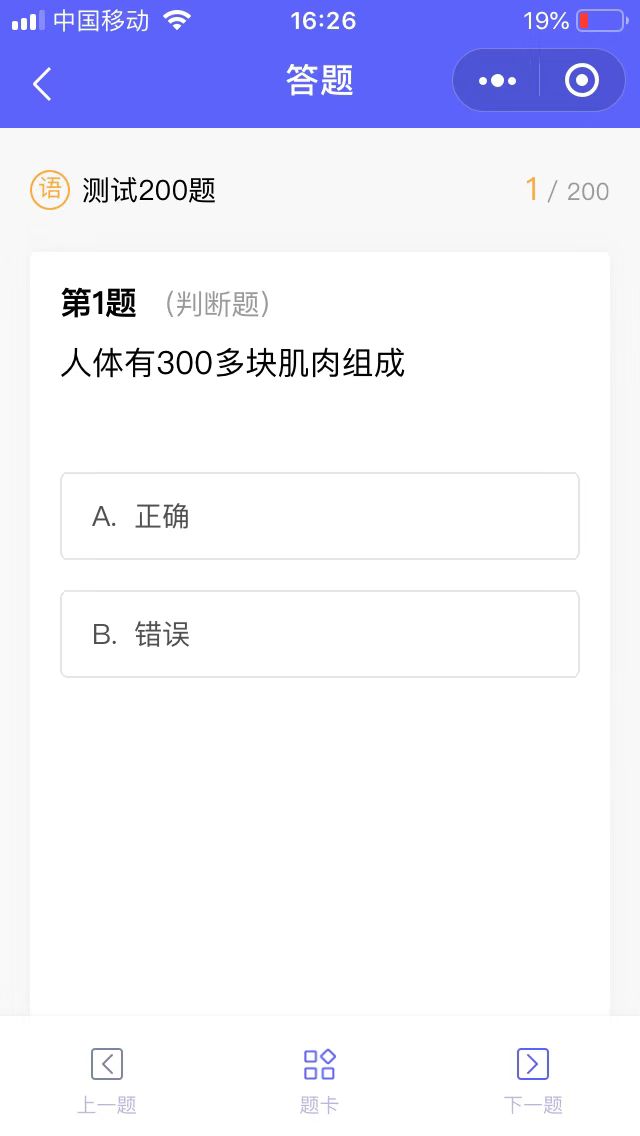Open the mini program more options menu

(497, 80)
